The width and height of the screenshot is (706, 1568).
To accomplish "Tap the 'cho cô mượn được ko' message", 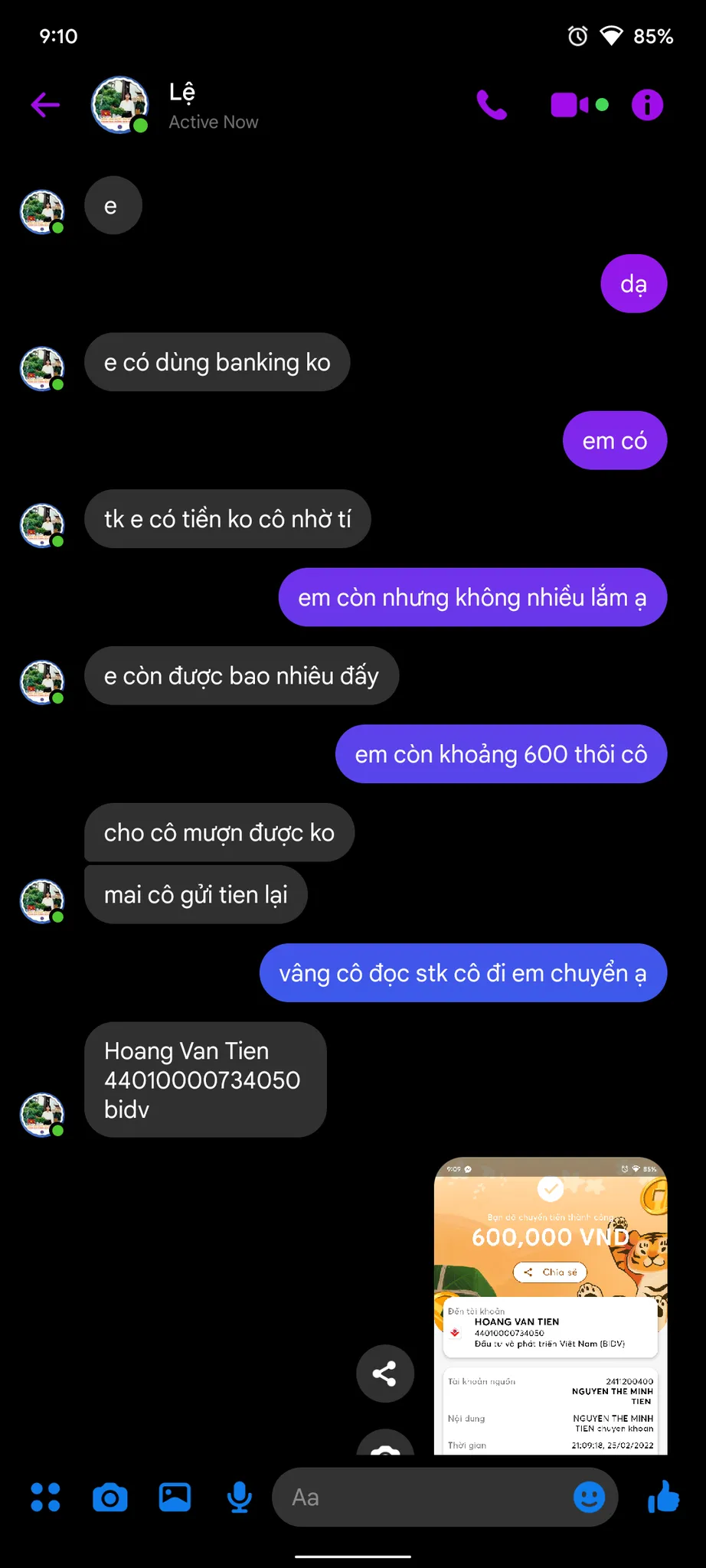I will [x=218, y=833].
